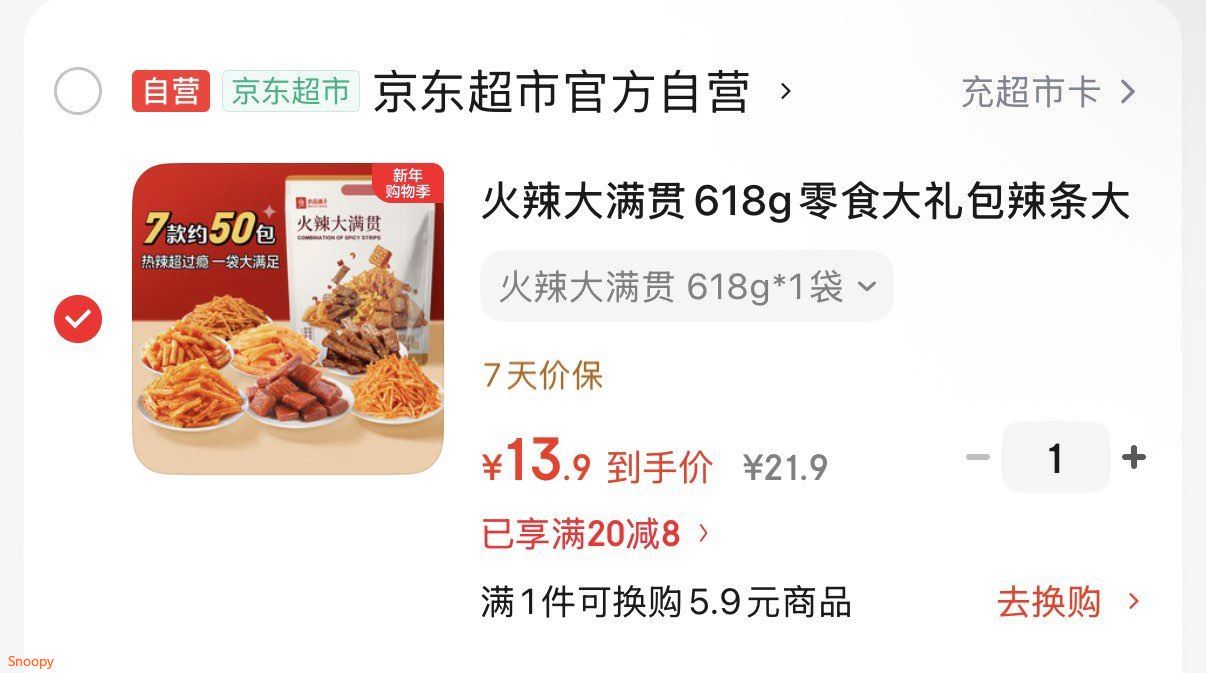Decrease quantity with the minus button
1206x673 pixels.
click(x=977, y=458)
